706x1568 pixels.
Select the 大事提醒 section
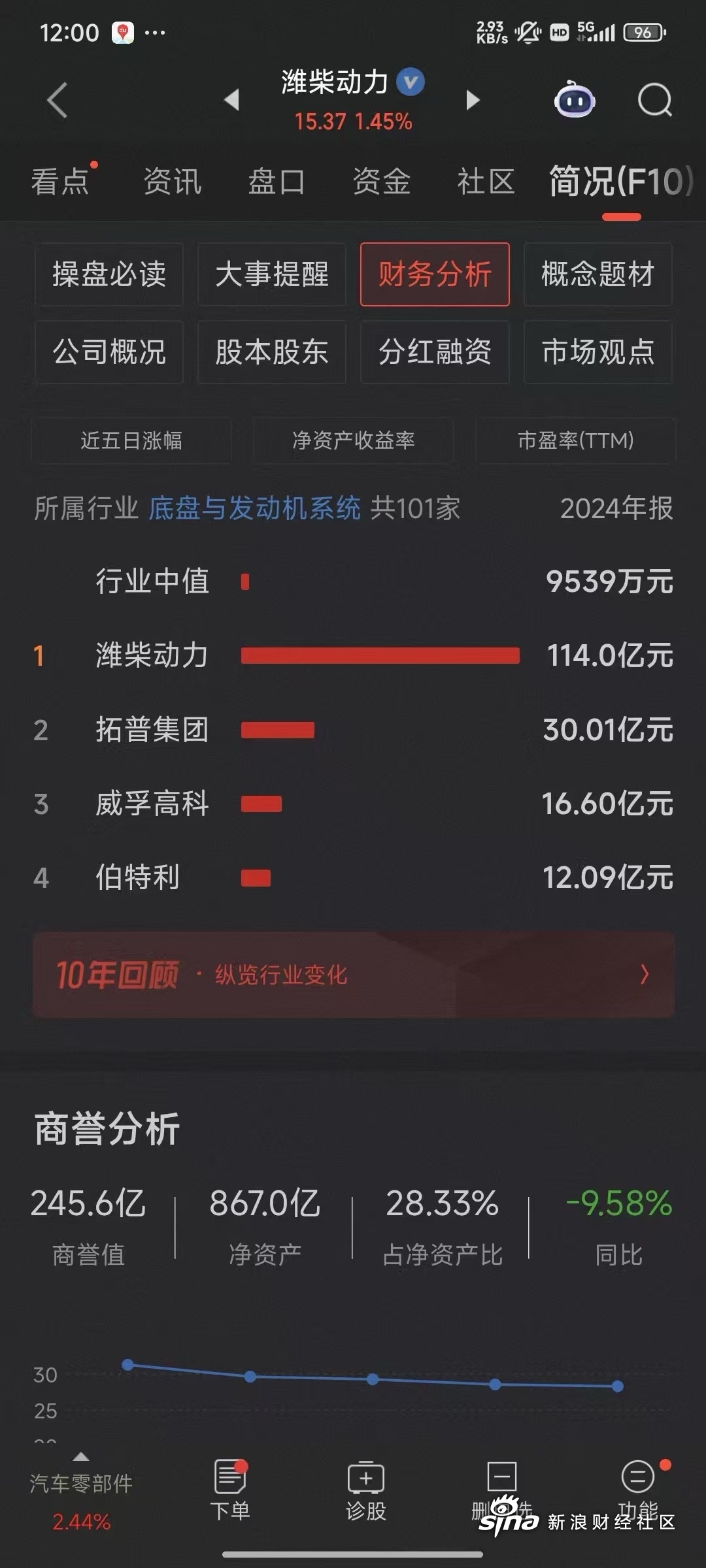272,274
